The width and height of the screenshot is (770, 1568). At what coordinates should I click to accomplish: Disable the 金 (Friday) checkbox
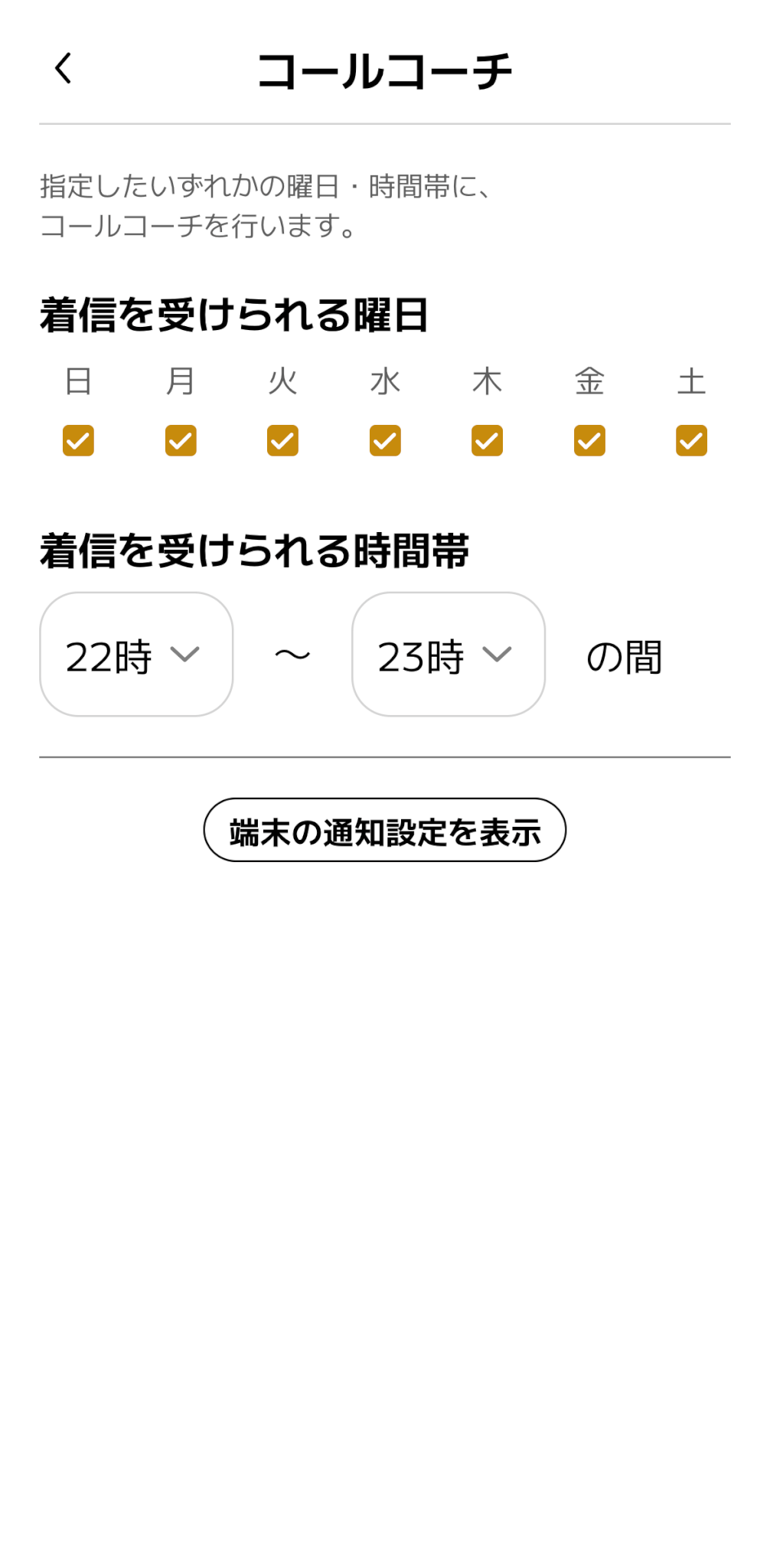coord(589,441)
